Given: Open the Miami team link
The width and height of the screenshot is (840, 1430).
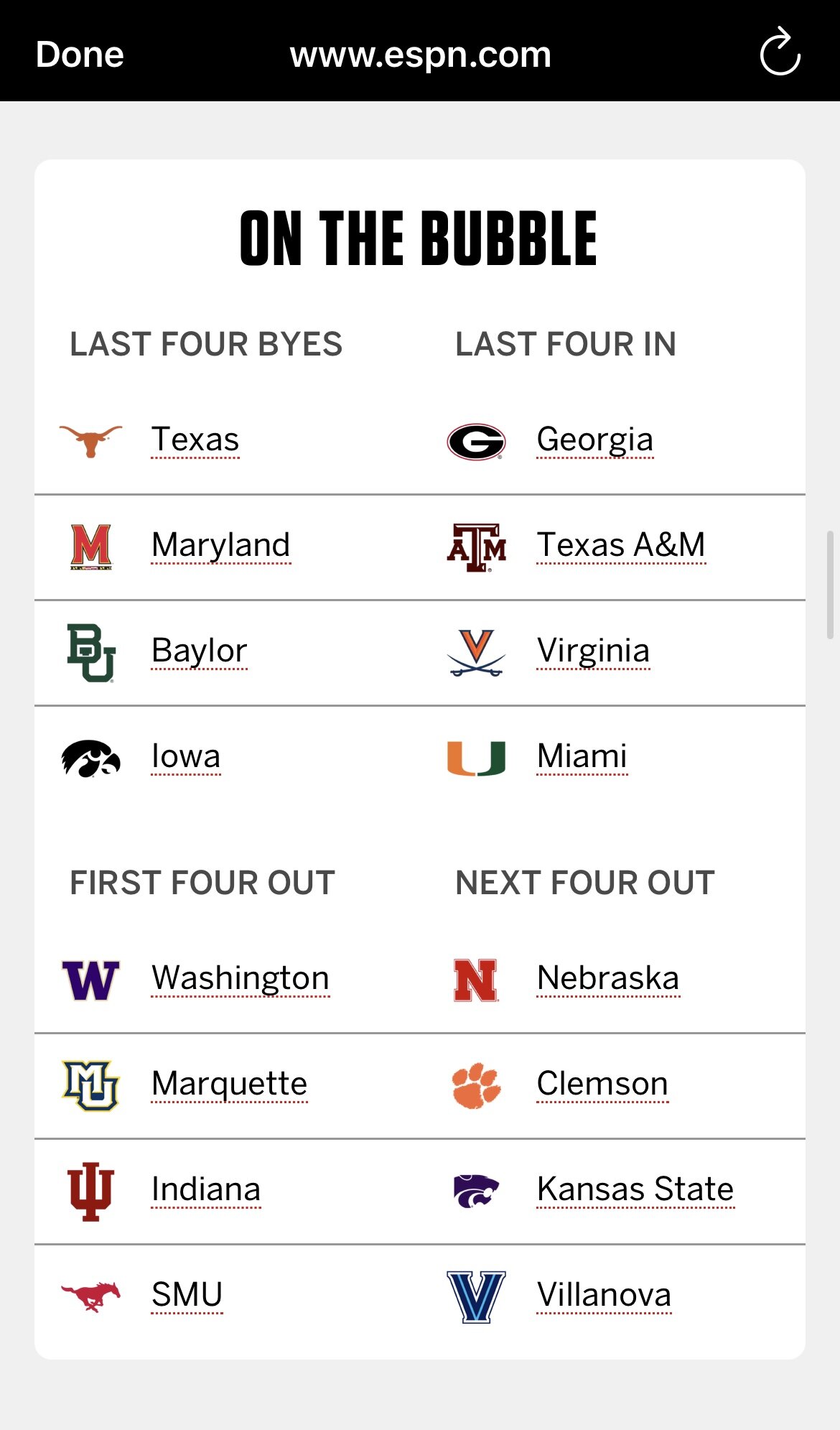Looking at the screenshot, I should click(x=582, y=756).
